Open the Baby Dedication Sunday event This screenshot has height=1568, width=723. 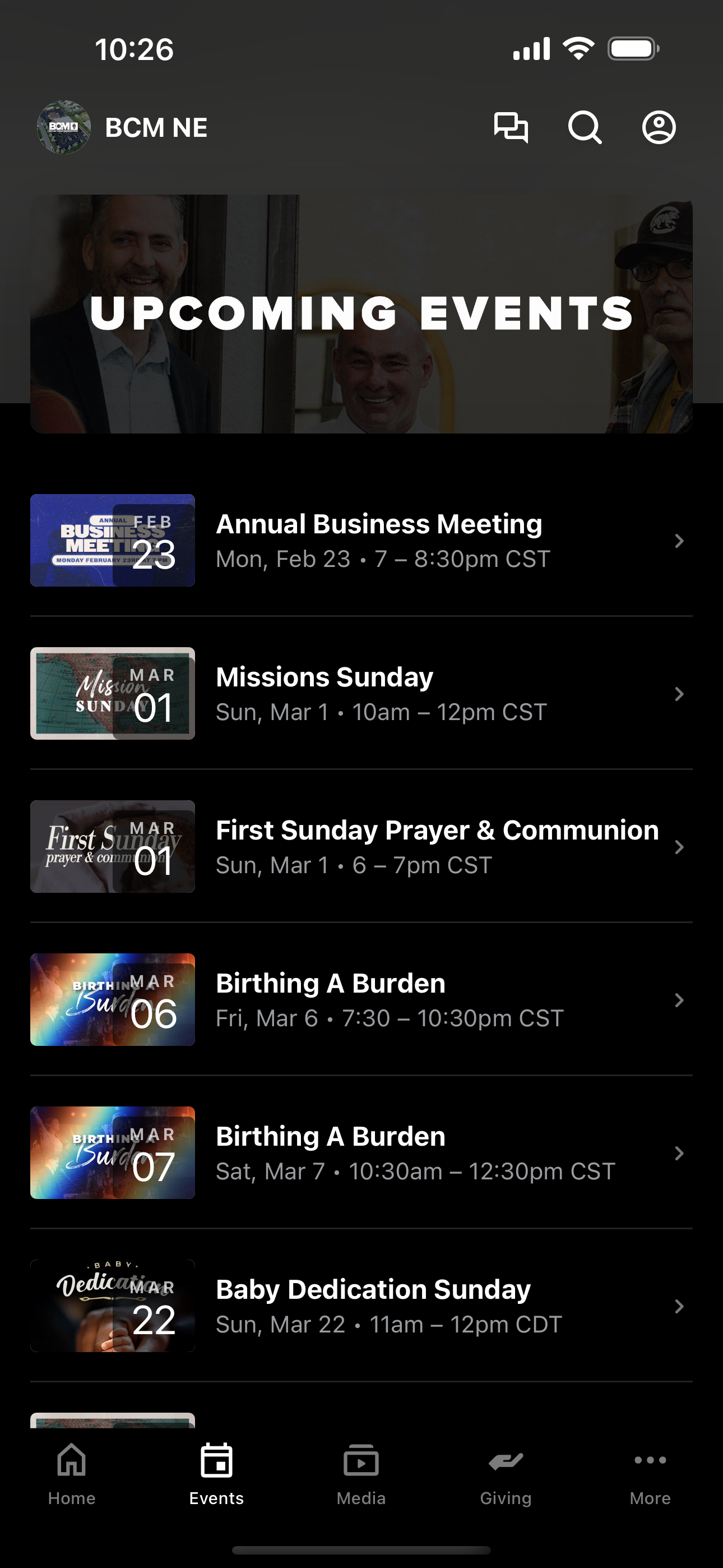coord(361,1306)
